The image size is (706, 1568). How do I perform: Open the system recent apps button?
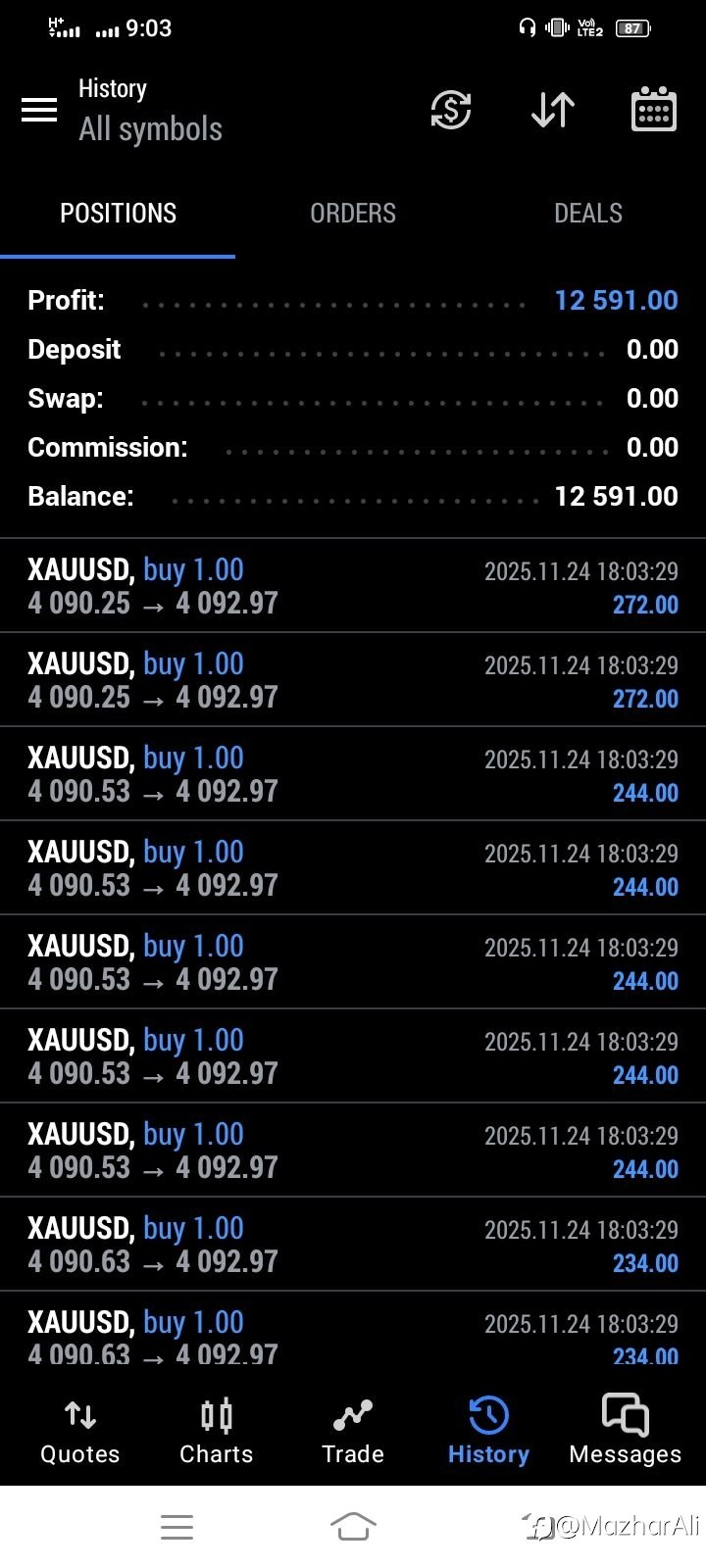tap(176, 1526)
